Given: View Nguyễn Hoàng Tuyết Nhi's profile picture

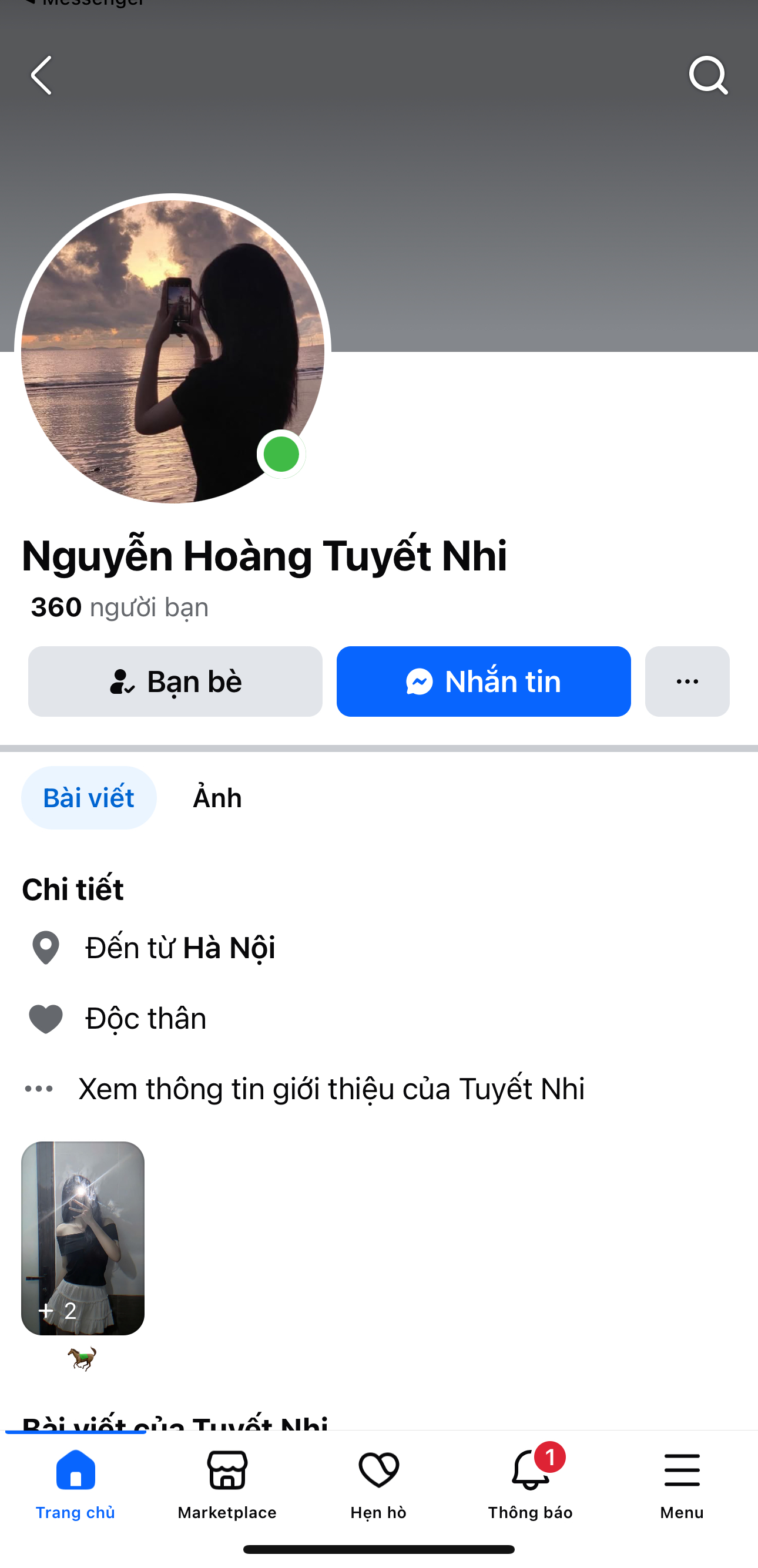Looking at the screenshot, I should (x=172, y=351).
